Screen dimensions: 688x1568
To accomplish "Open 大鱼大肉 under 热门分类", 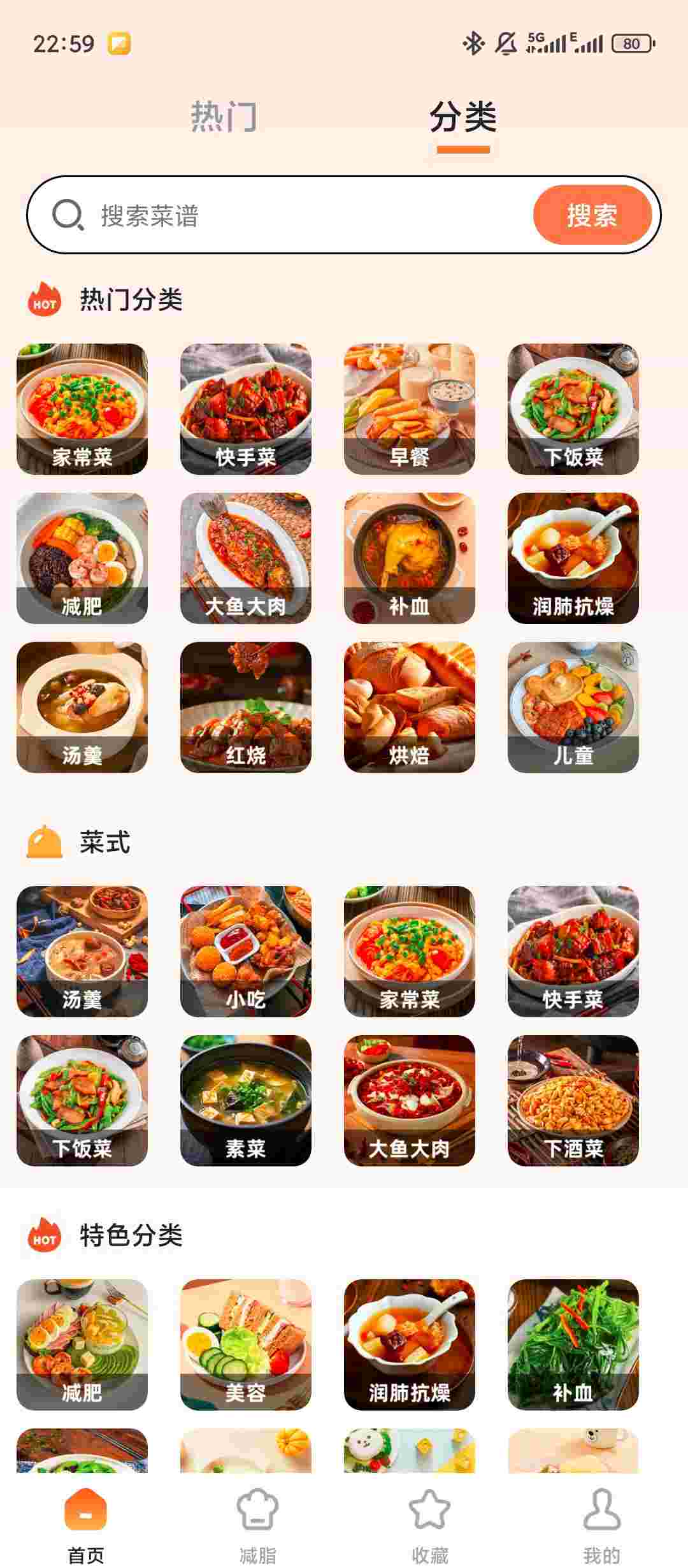I will point(246,558).
